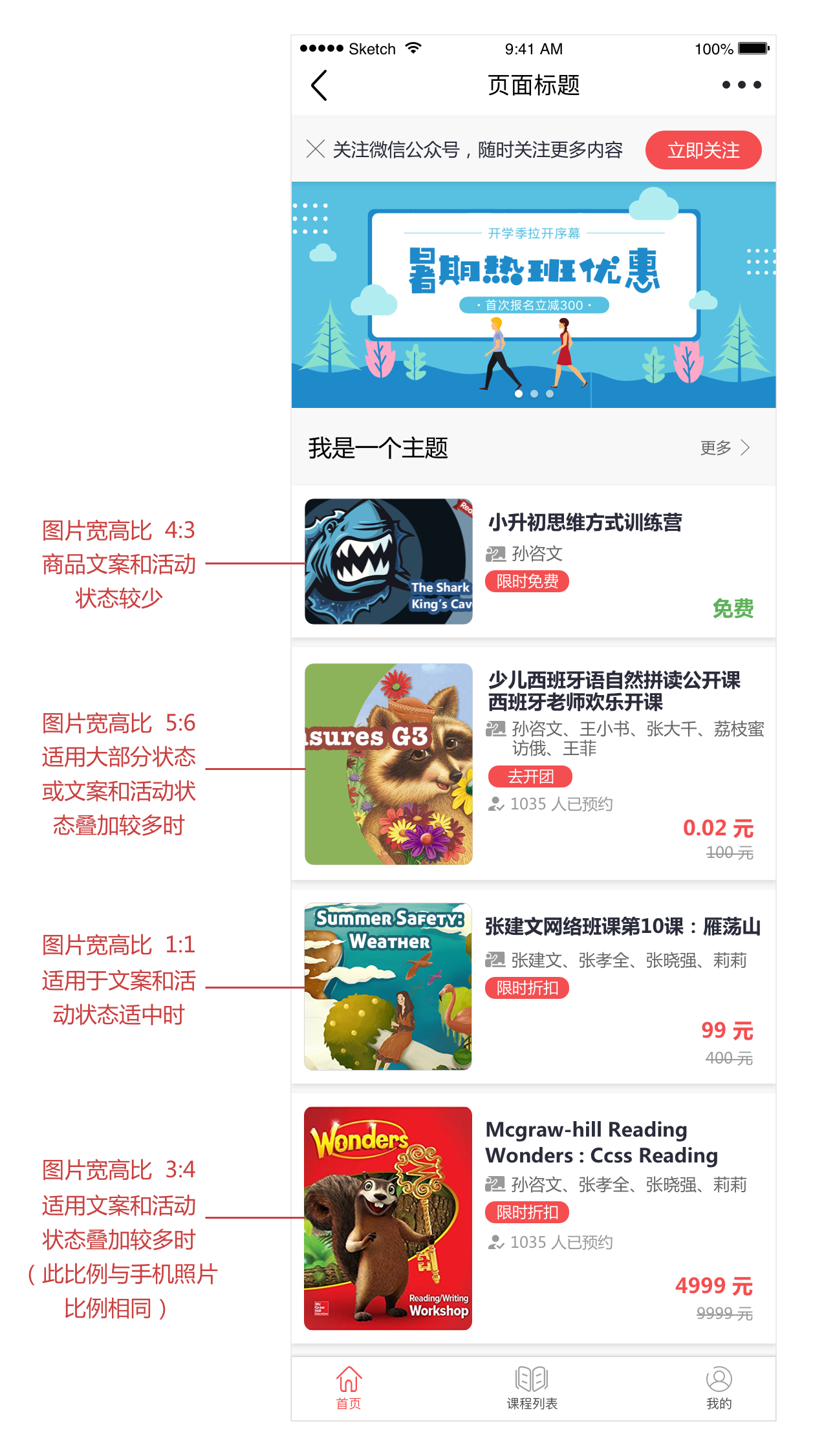
Task: Switch to the 课程列表 tab
Action: pos(532,1387)
